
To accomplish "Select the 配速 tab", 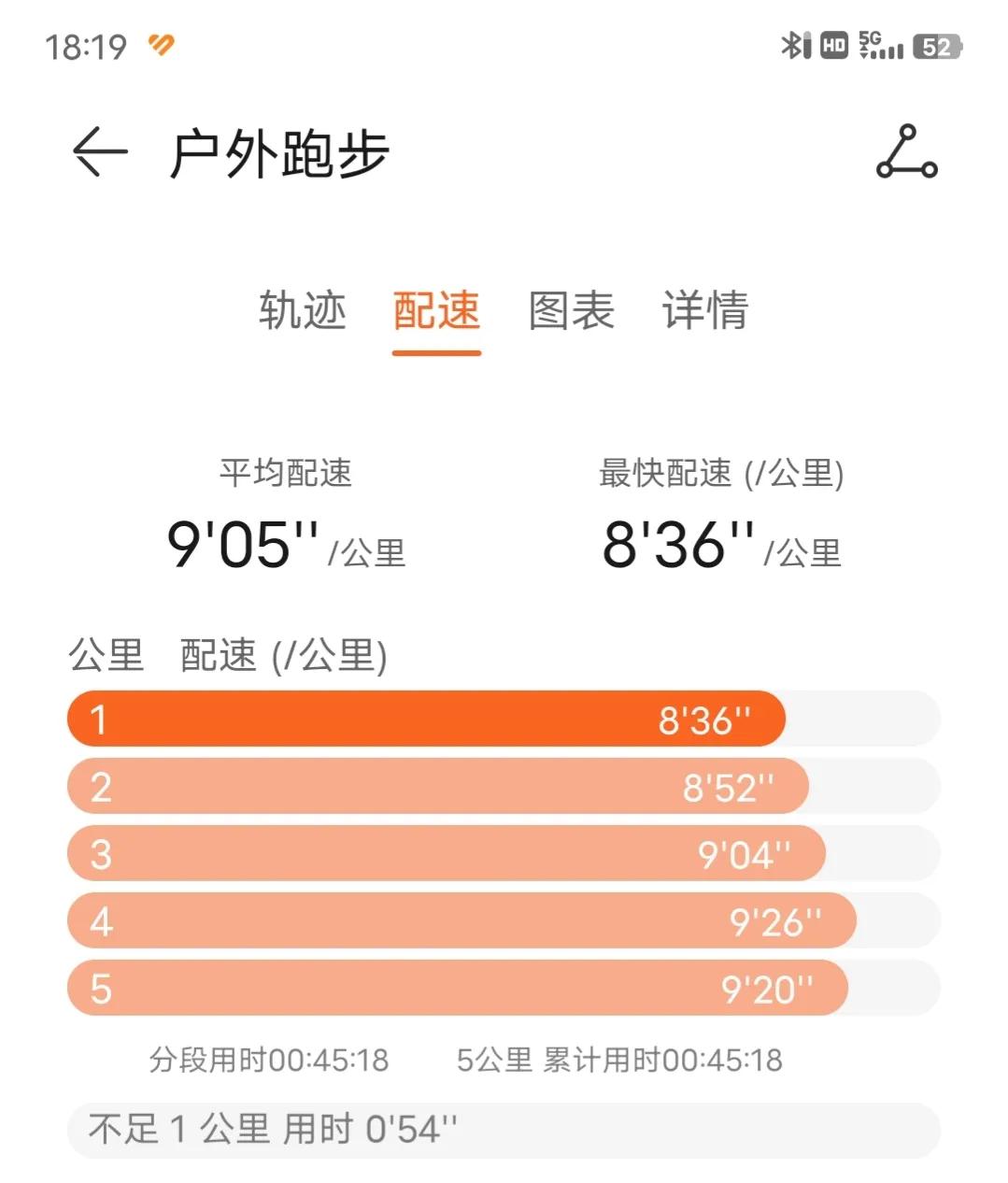I will coord(436,313).
